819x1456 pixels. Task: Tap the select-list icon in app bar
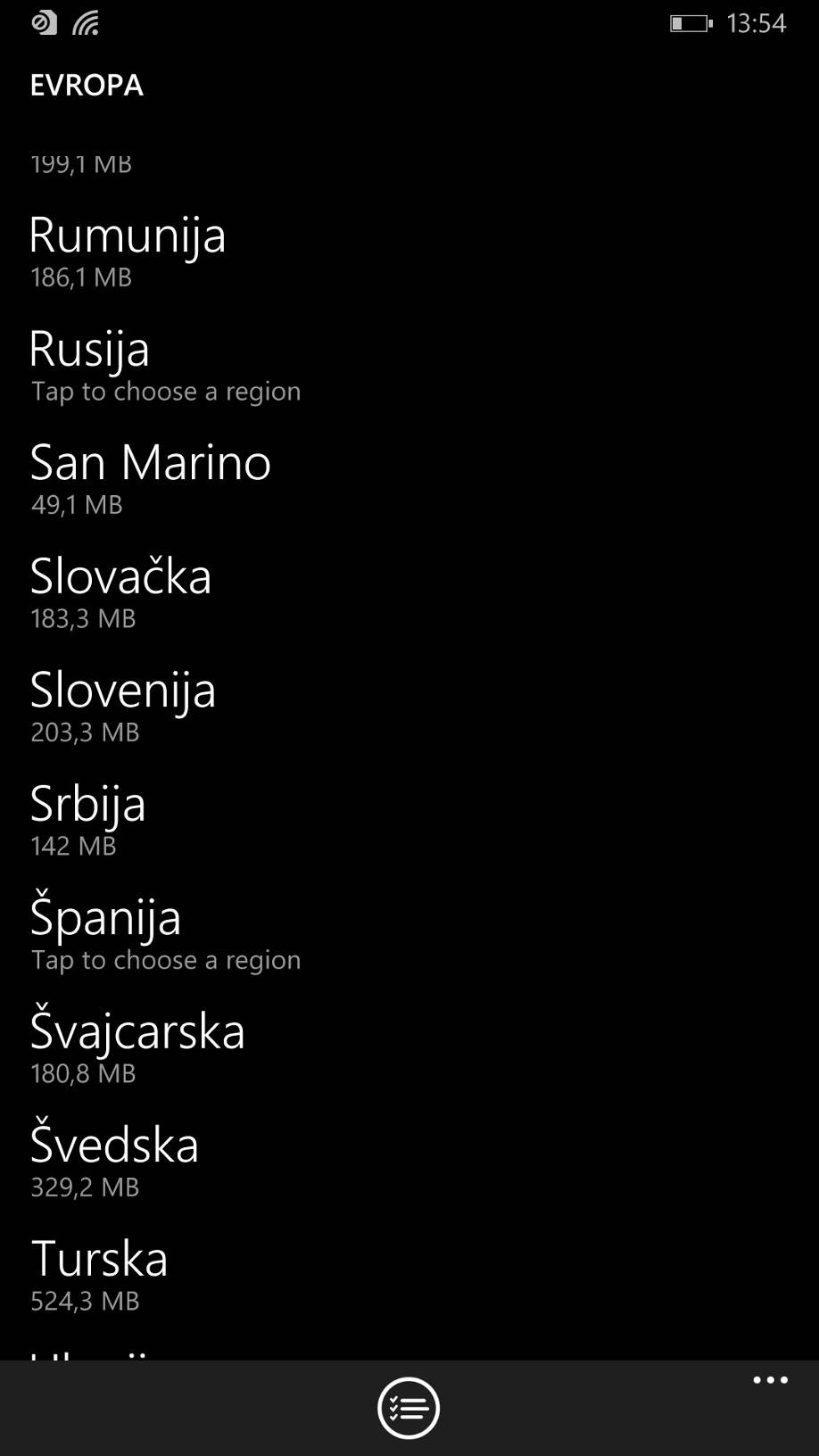[x=409, y=1409]
